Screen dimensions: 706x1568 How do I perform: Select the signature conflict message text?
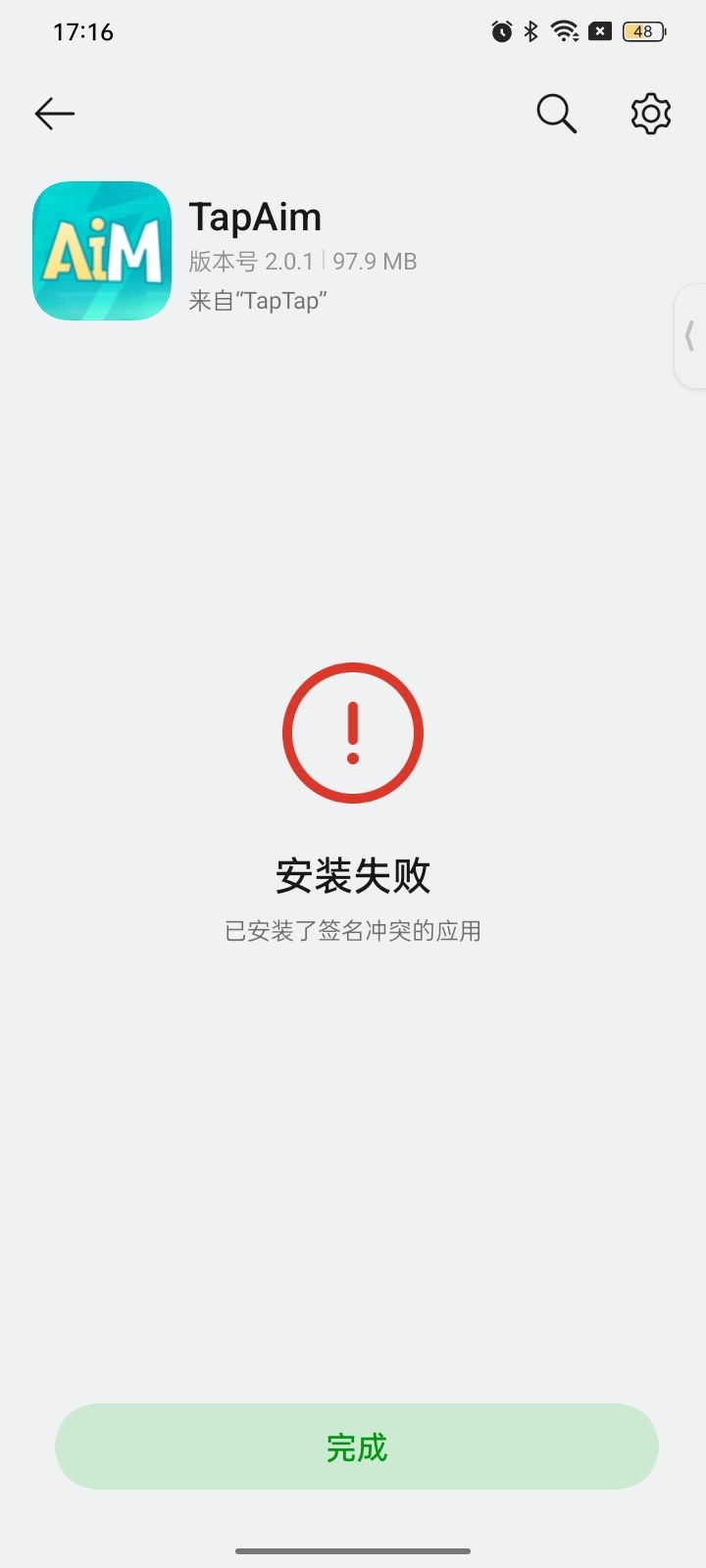(352, 929)
